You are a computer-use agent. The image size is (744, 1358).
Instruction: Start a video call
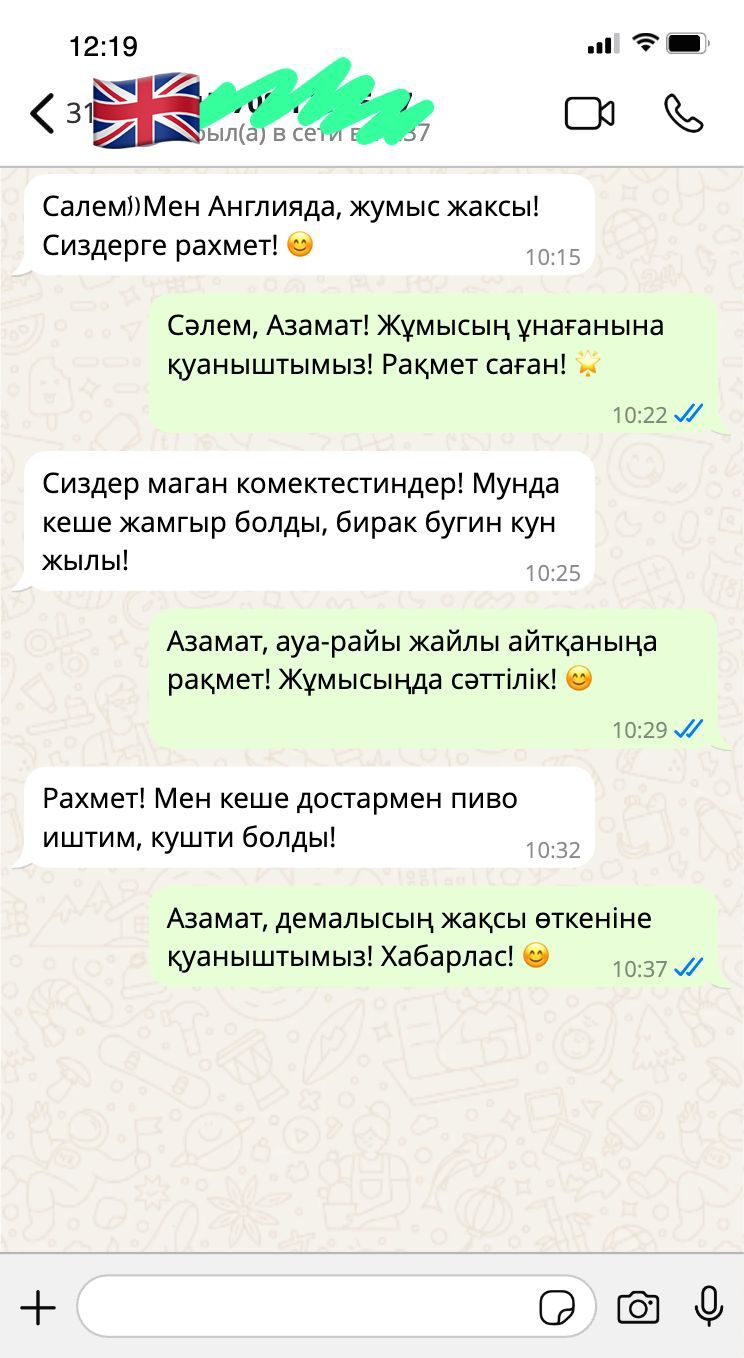[589, 114]
